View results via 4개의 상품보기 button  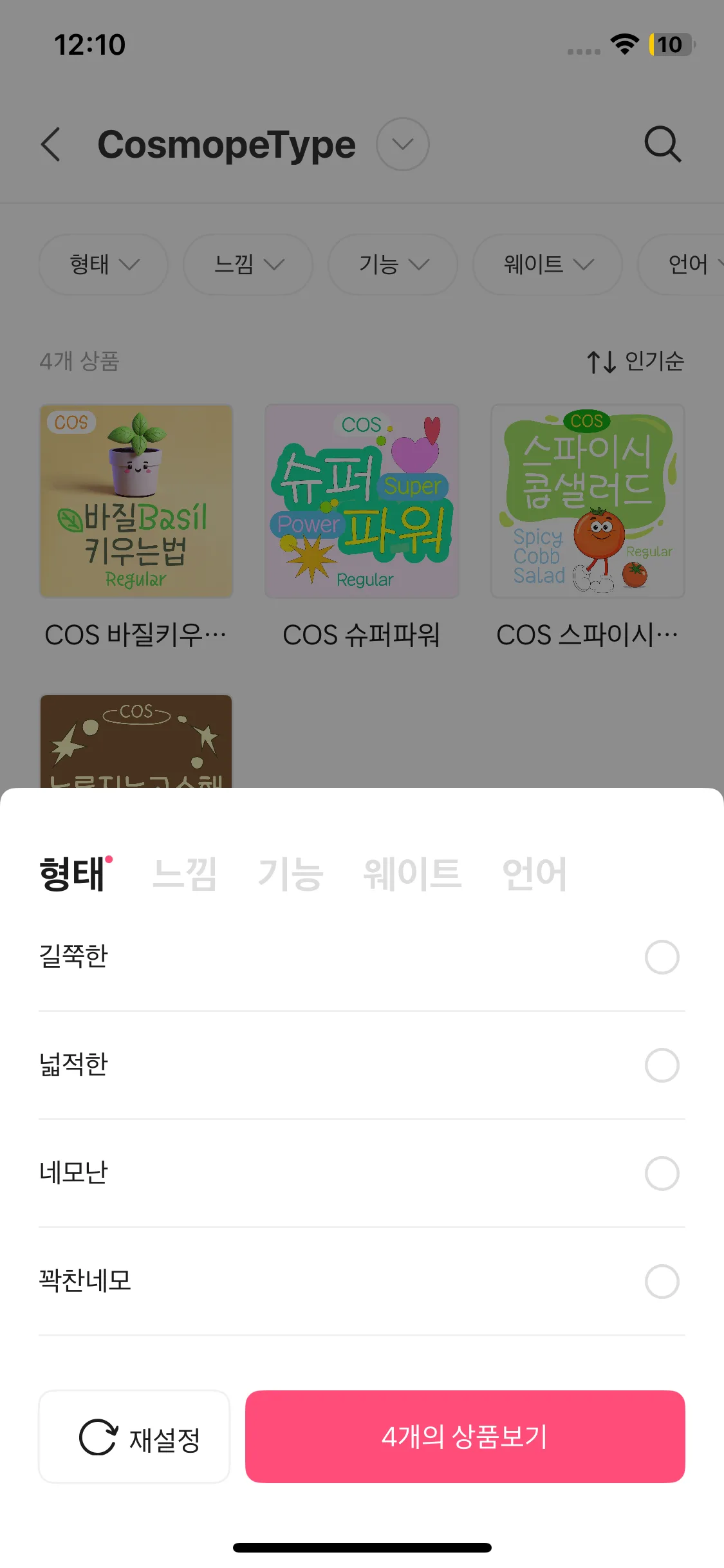[465, 1437]
